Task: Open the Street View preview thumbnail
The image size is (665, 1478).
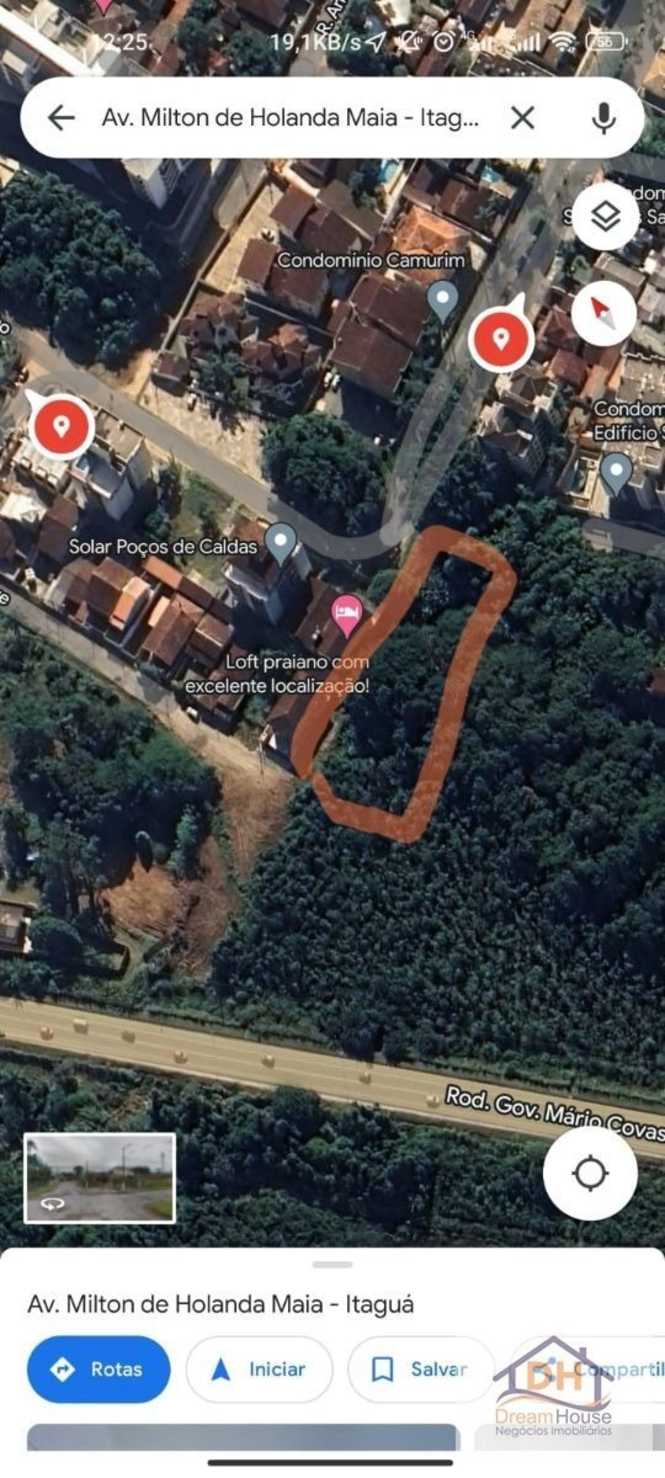Action: [100, 1177]
